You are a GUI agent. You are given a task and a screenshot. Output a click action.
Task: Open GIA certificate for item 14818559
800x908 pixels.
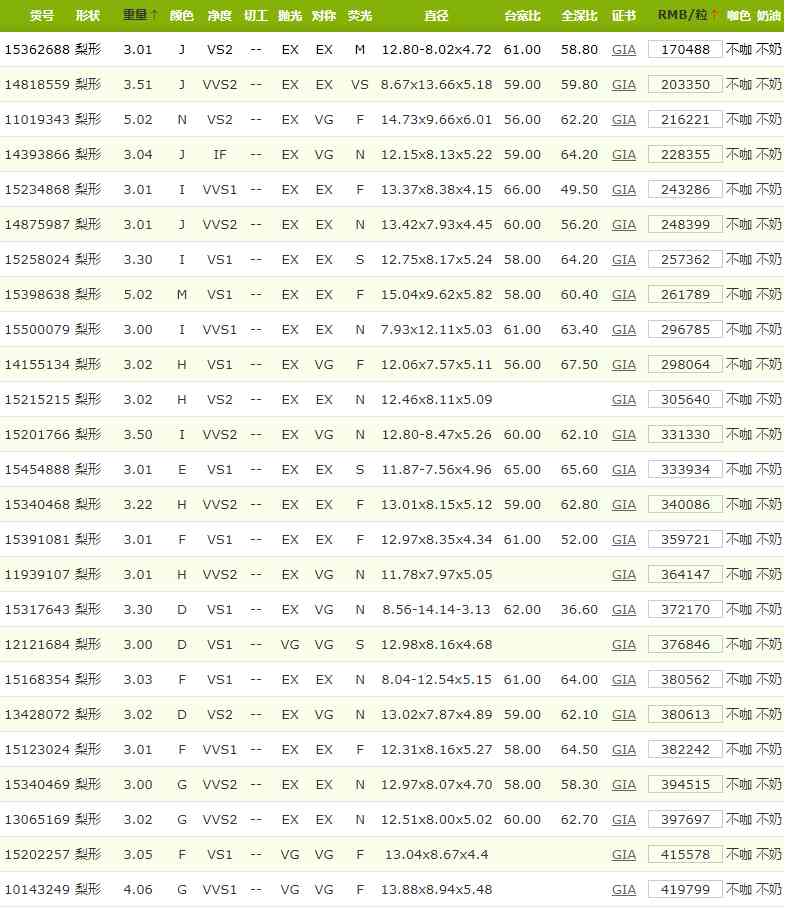[623, 85]
